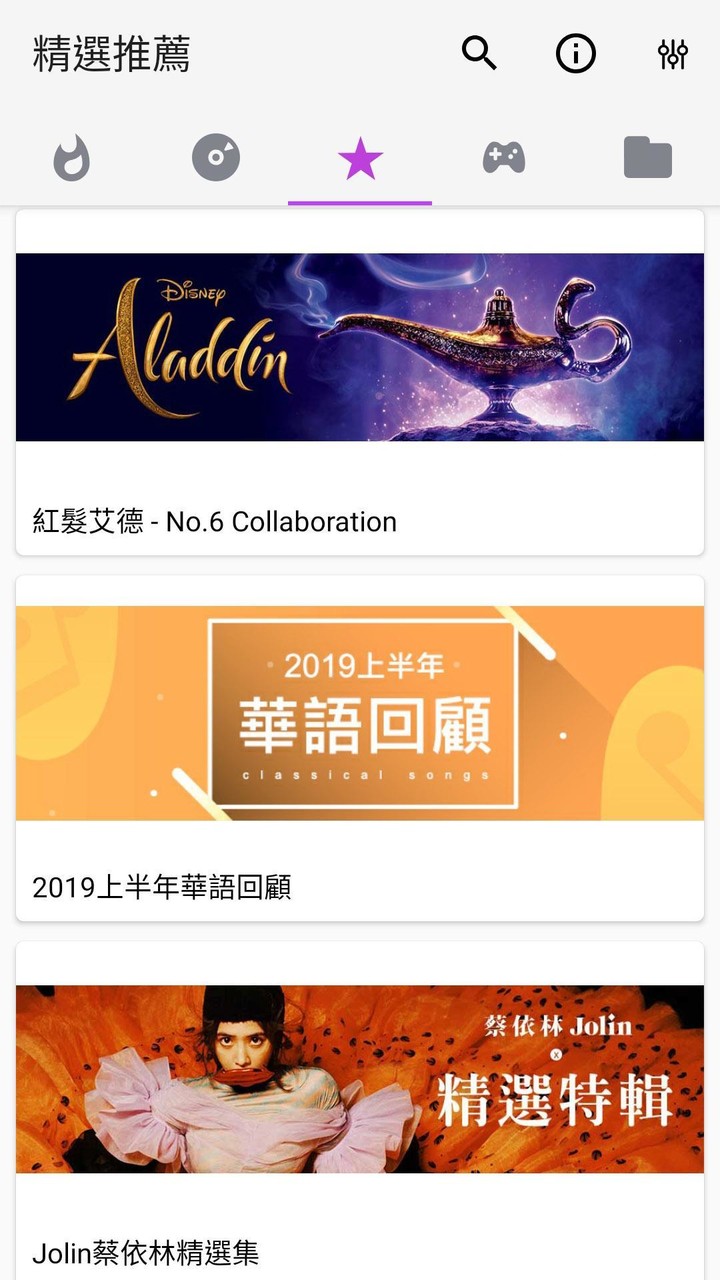Screen dimensions: 720x1280
Task: Select the flame trending tab icon
Action: tap(72, 157)
